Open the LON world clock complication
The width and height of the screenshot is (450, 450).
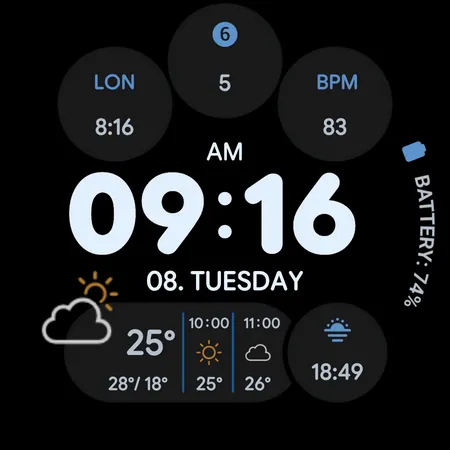(x=115, y=104)
